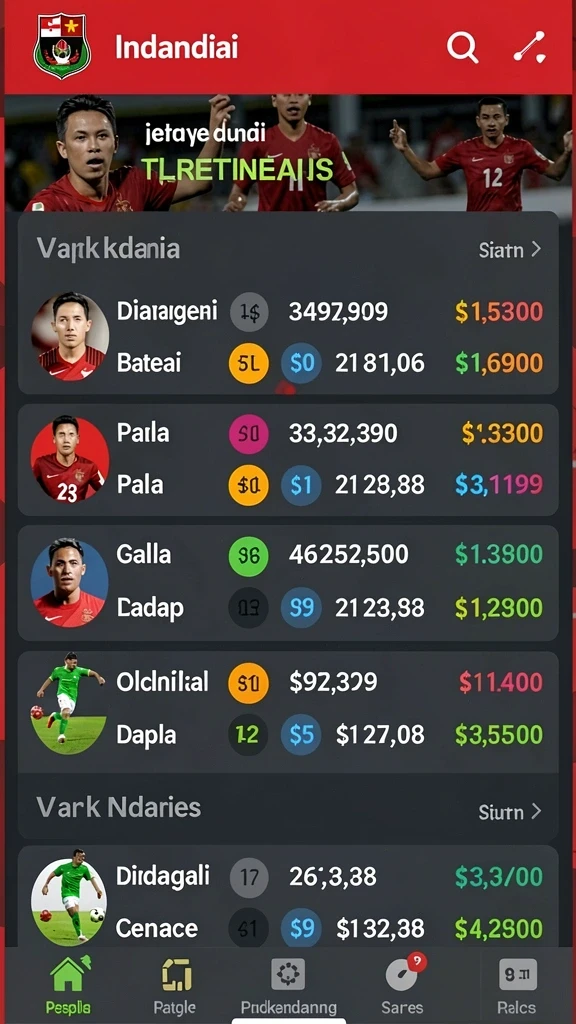Tap the share icon in the header
576x1024 pixels.
click(x=529, y=48)
